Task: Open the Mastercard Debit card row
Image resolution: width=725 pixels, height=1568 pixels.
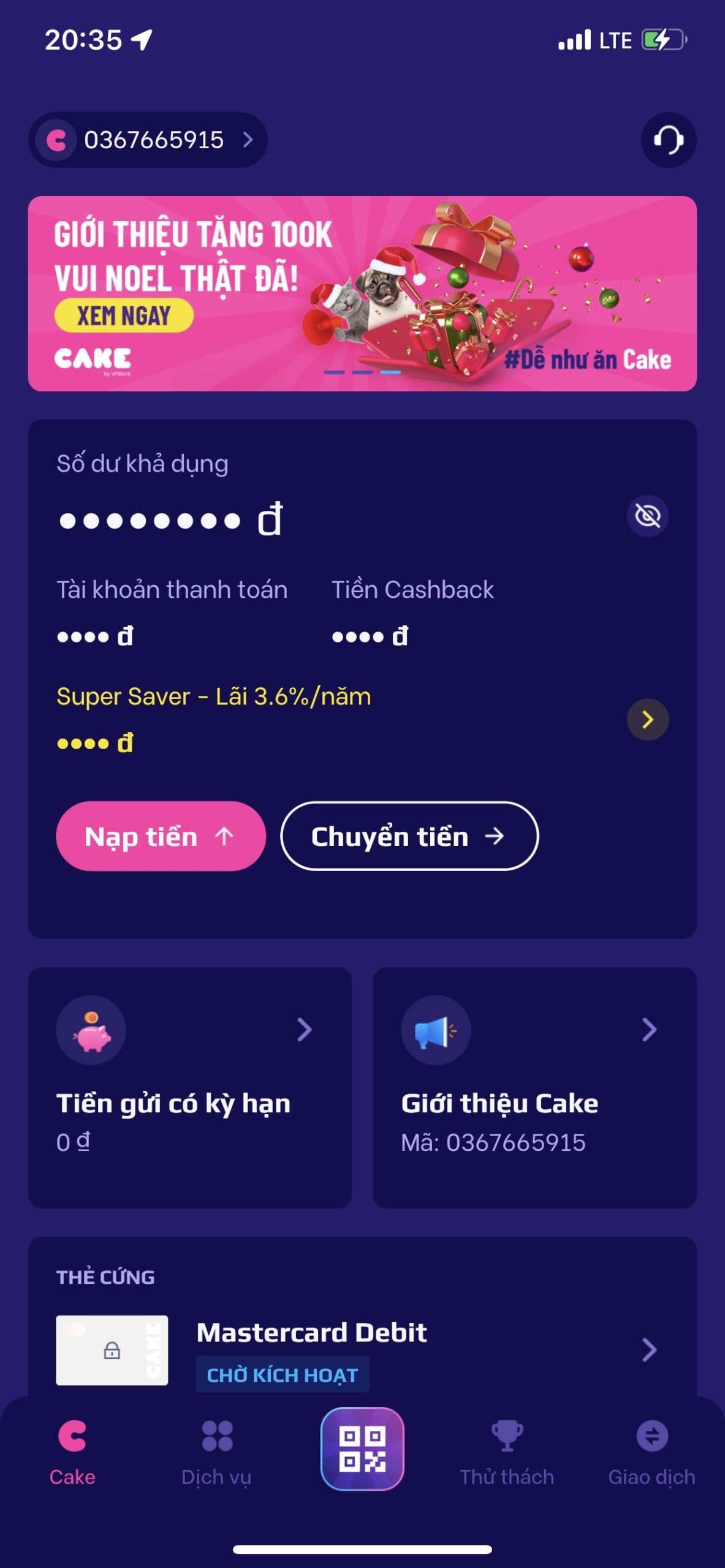Action: (x=362, y=1349)
